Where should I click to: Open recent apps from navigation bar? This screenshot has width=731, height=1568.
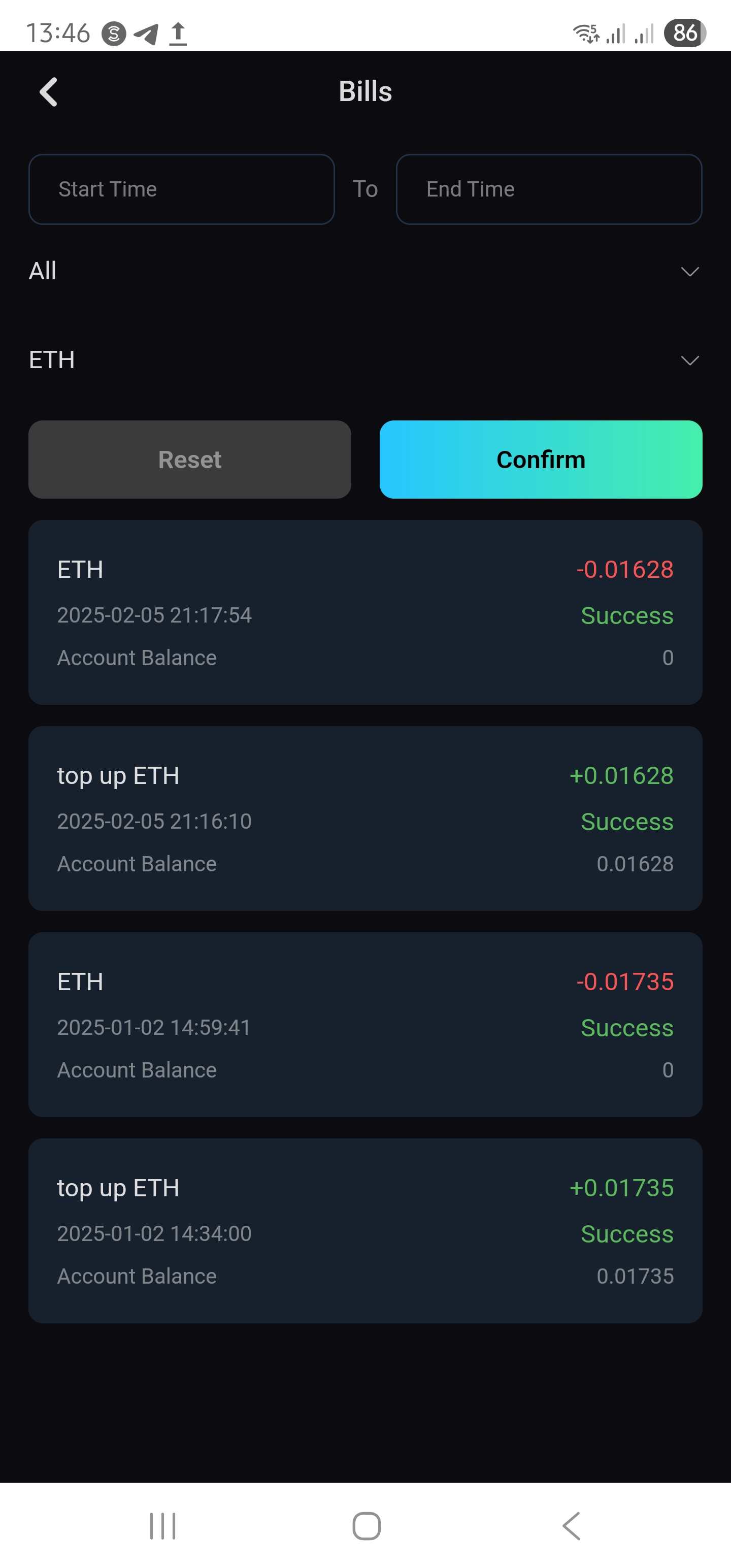[x=162, y=1526]
